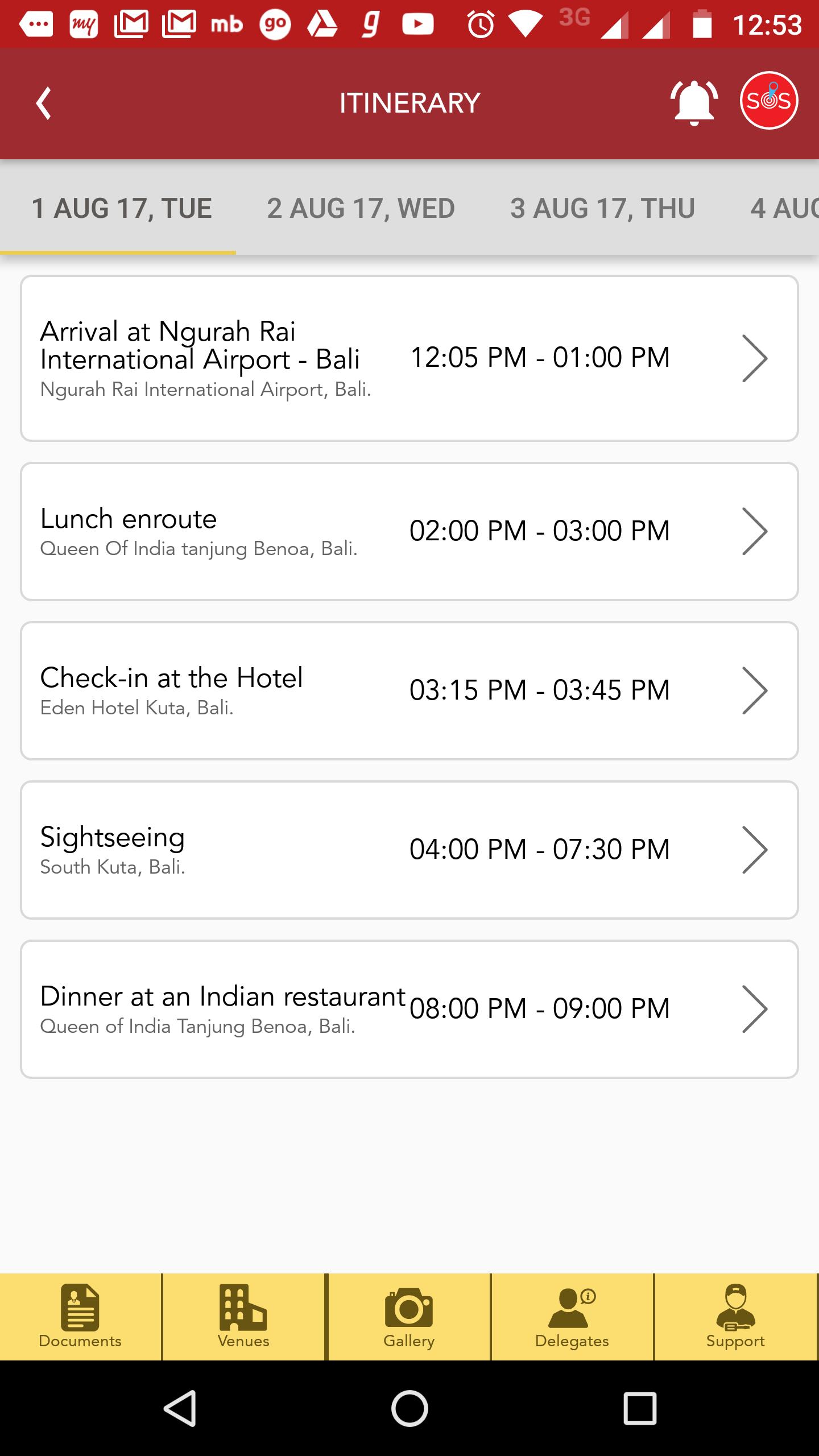Open the Documents section
The height and width of the screenshot is (1456, 819).
click(80, 1317)
